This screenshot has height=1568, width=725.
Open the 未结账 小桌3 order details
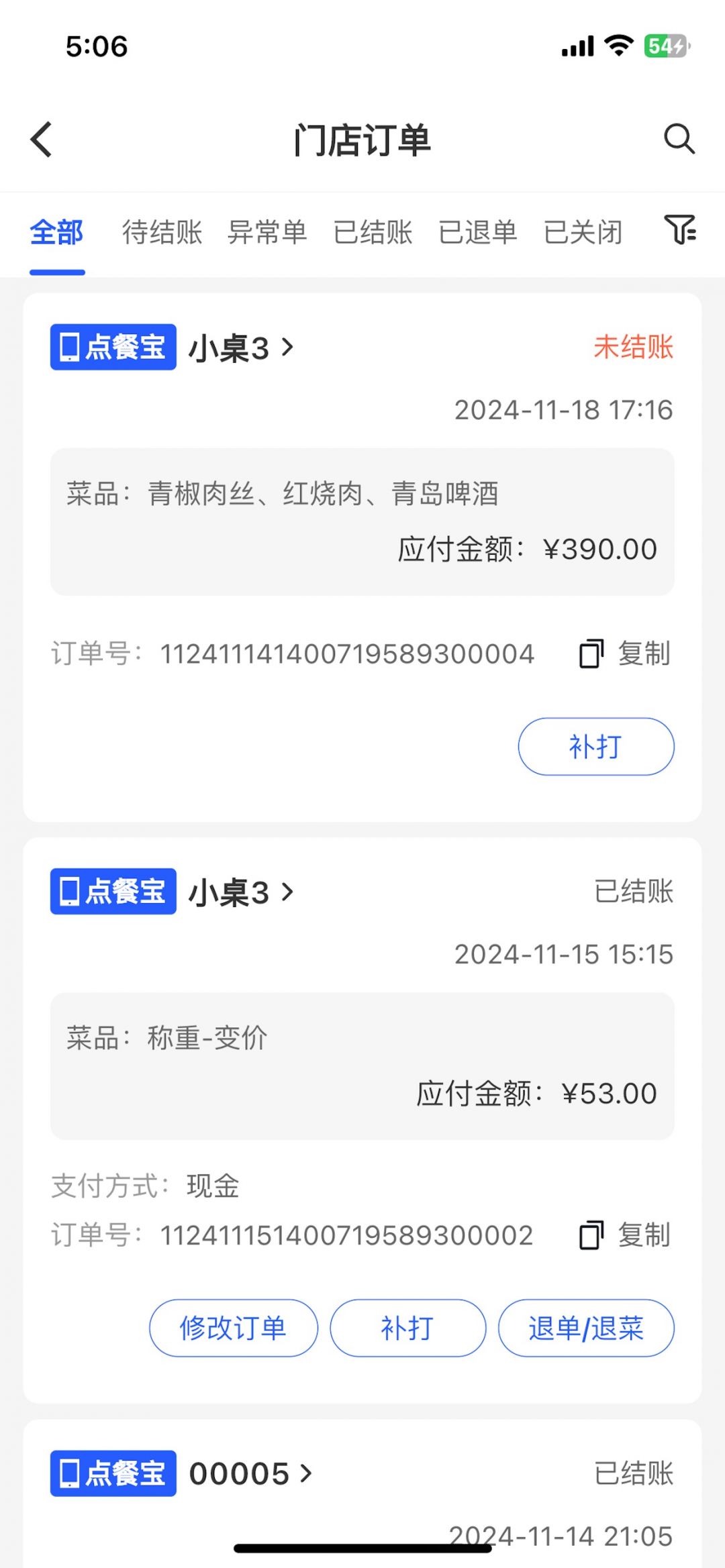click(x=241, y=348)
